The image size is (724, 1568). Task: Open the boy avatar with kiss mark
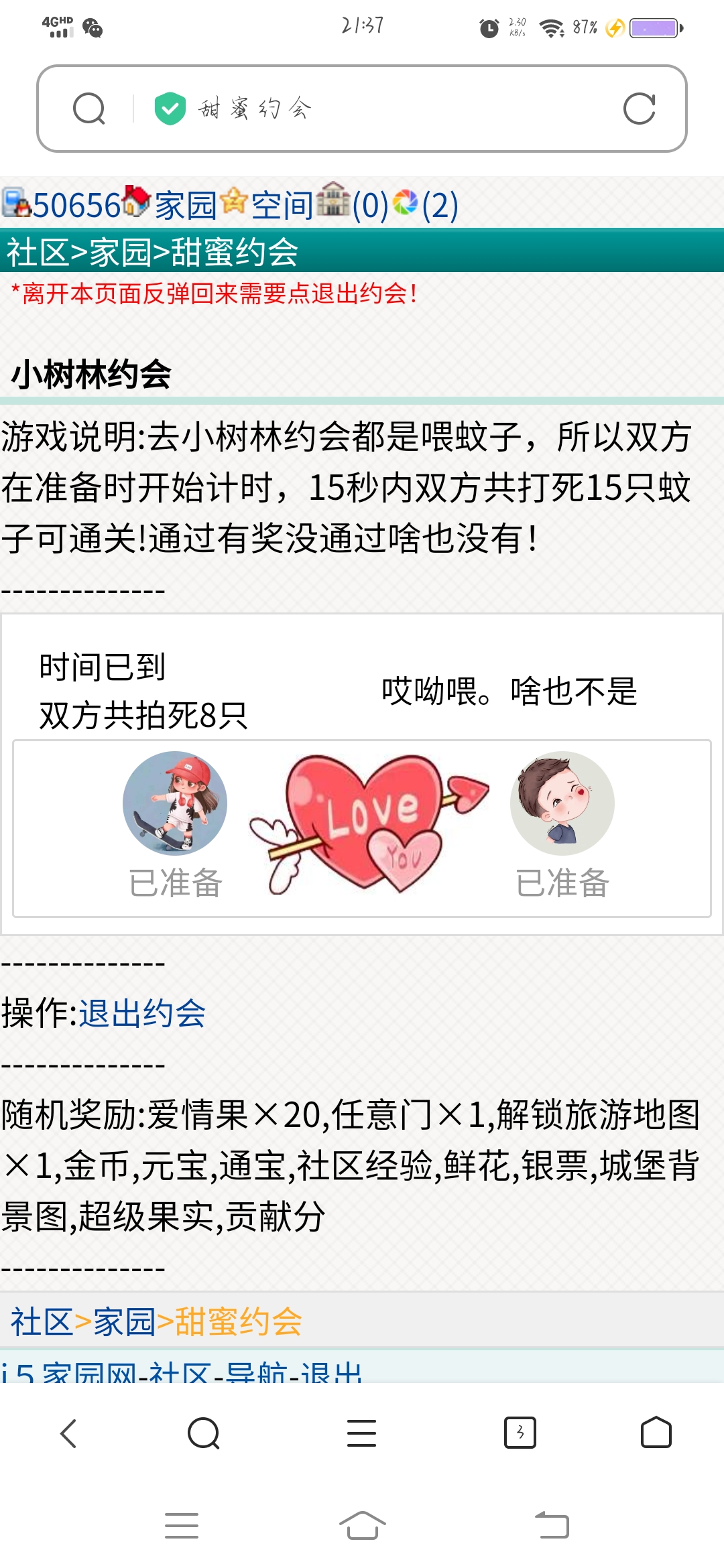[562, 803]
